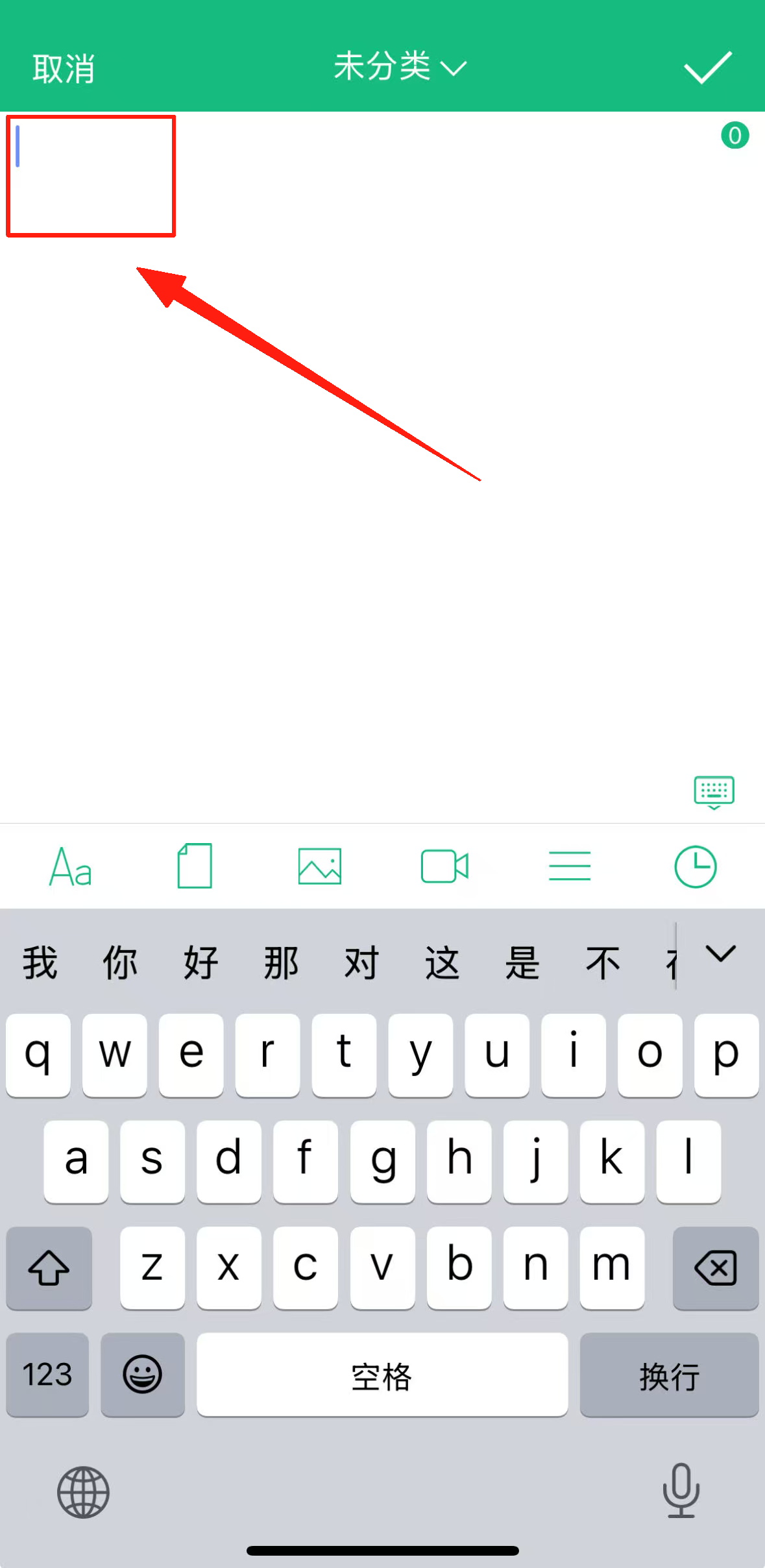Tap the backspace key

[x=716, y=1268]
